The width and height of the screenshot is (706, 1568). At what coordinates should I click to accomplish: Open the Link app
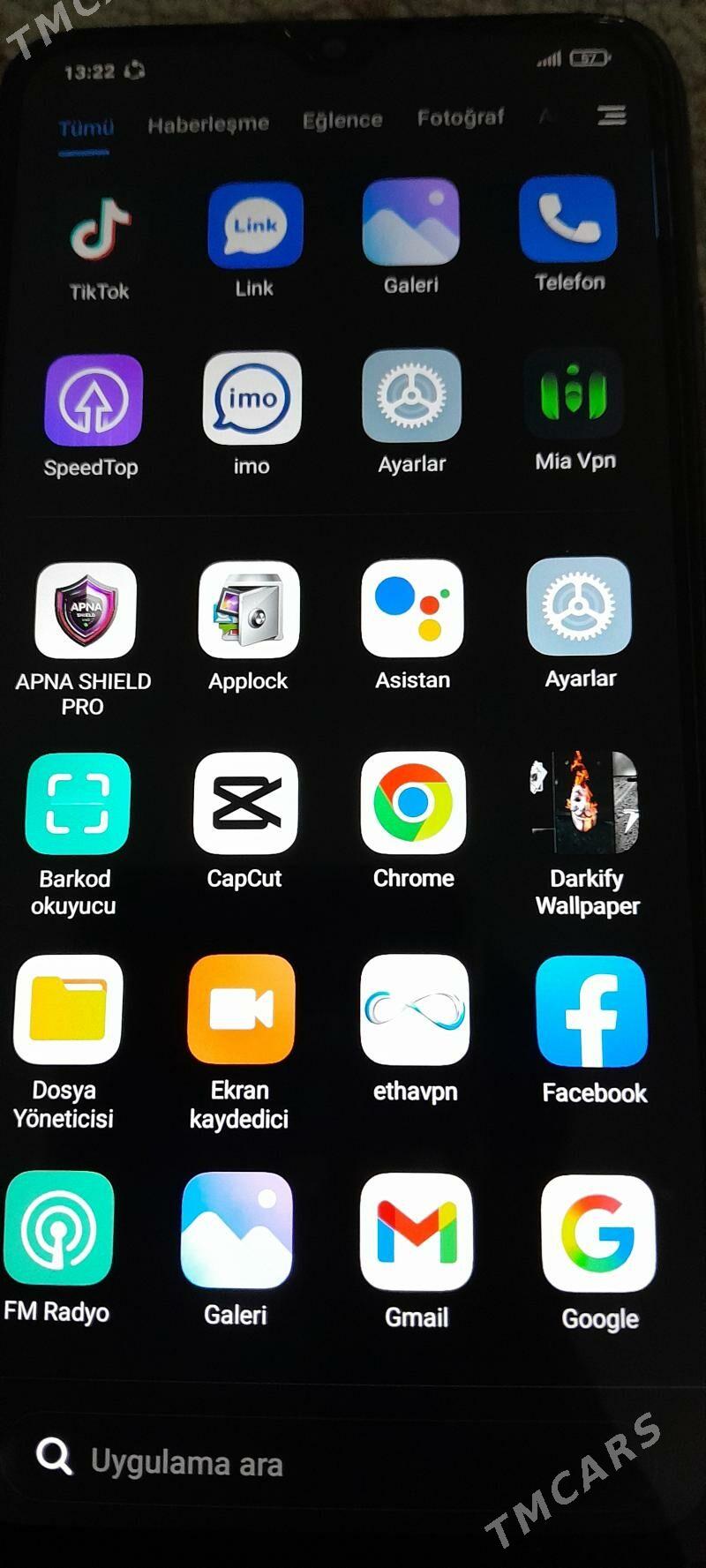coord(255,226)
